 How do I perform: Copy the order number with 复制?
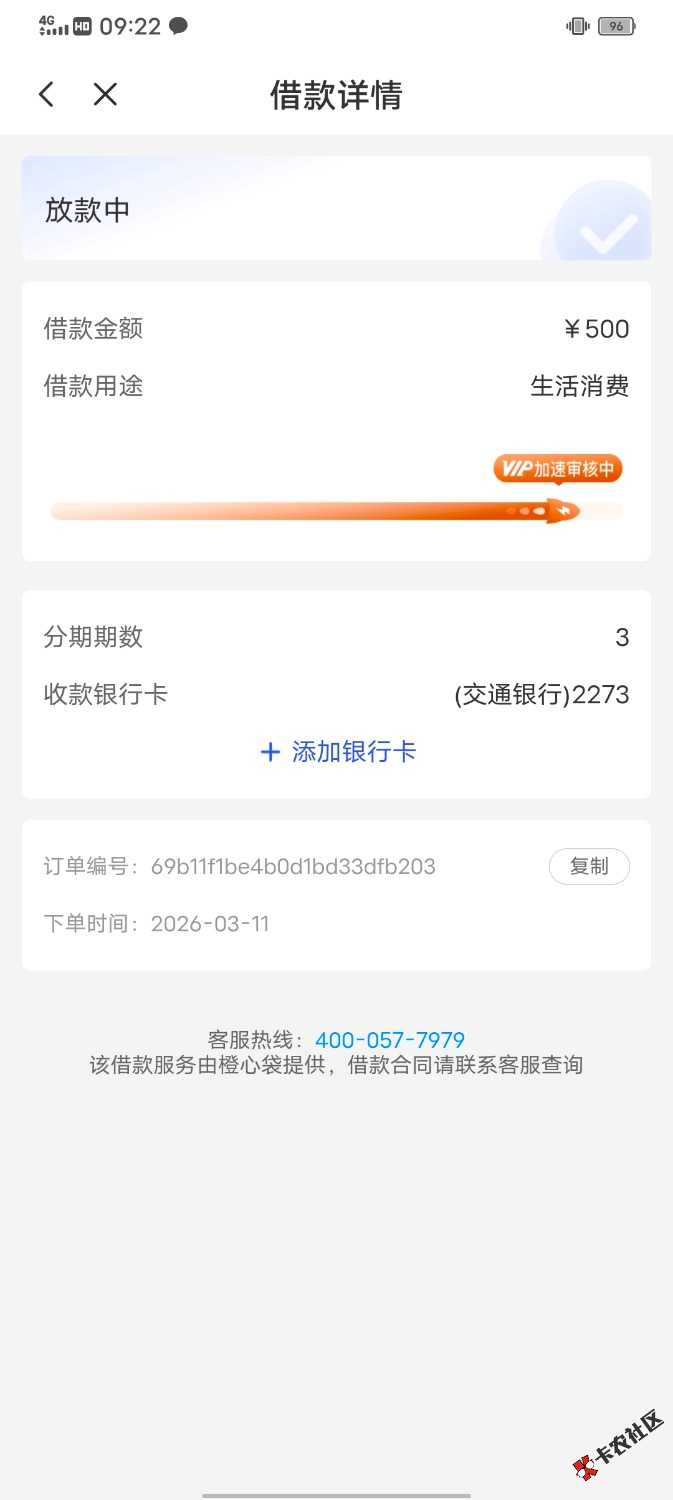[x=589, y=867]
